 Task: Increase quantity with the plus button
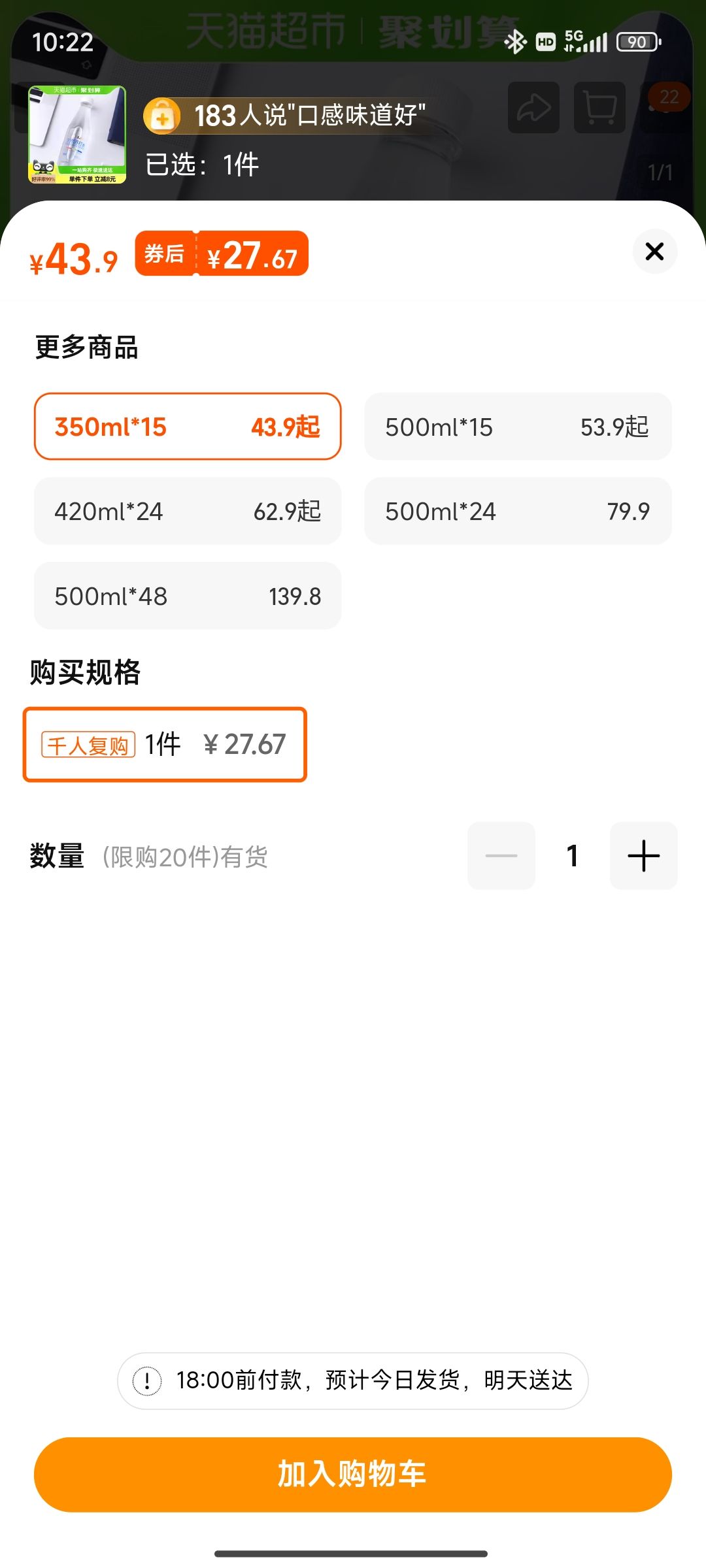(x=643, y=855)
